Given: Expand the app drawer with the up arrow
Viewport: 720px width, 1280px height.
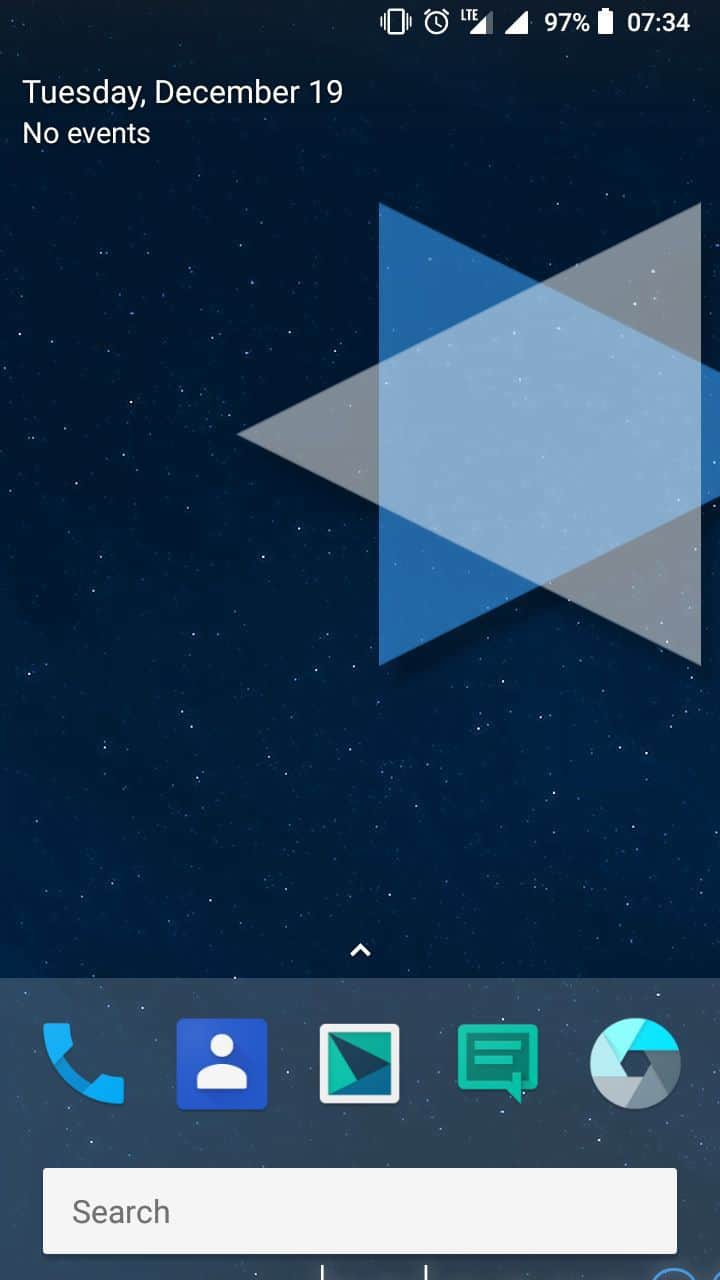Looking at the screenshot, I should tap(360, 950).
